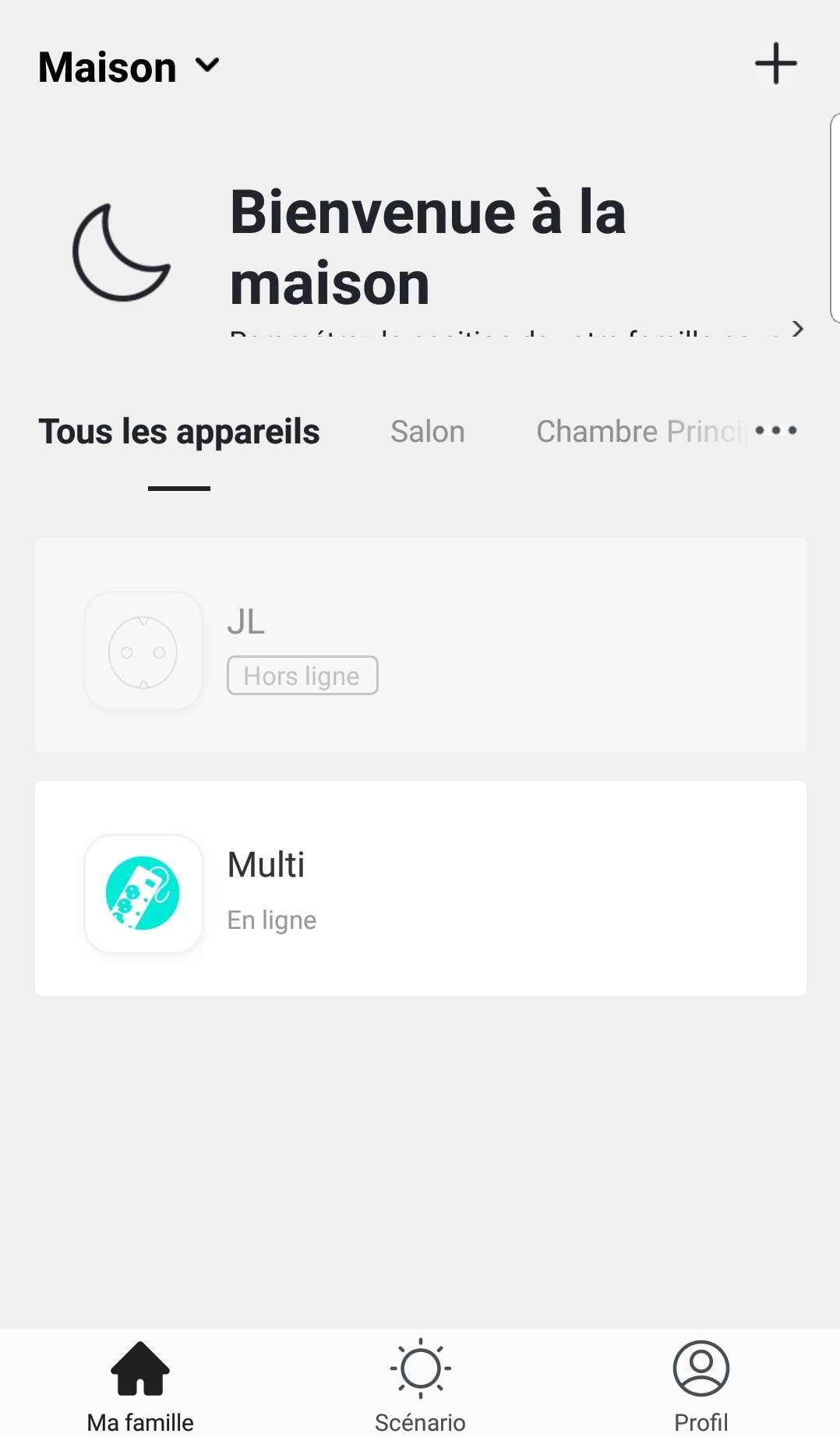The width and height of the screenshot is (840, 1437).
Task: Add a new device with plus icon
Action: [x=775, y=64]
